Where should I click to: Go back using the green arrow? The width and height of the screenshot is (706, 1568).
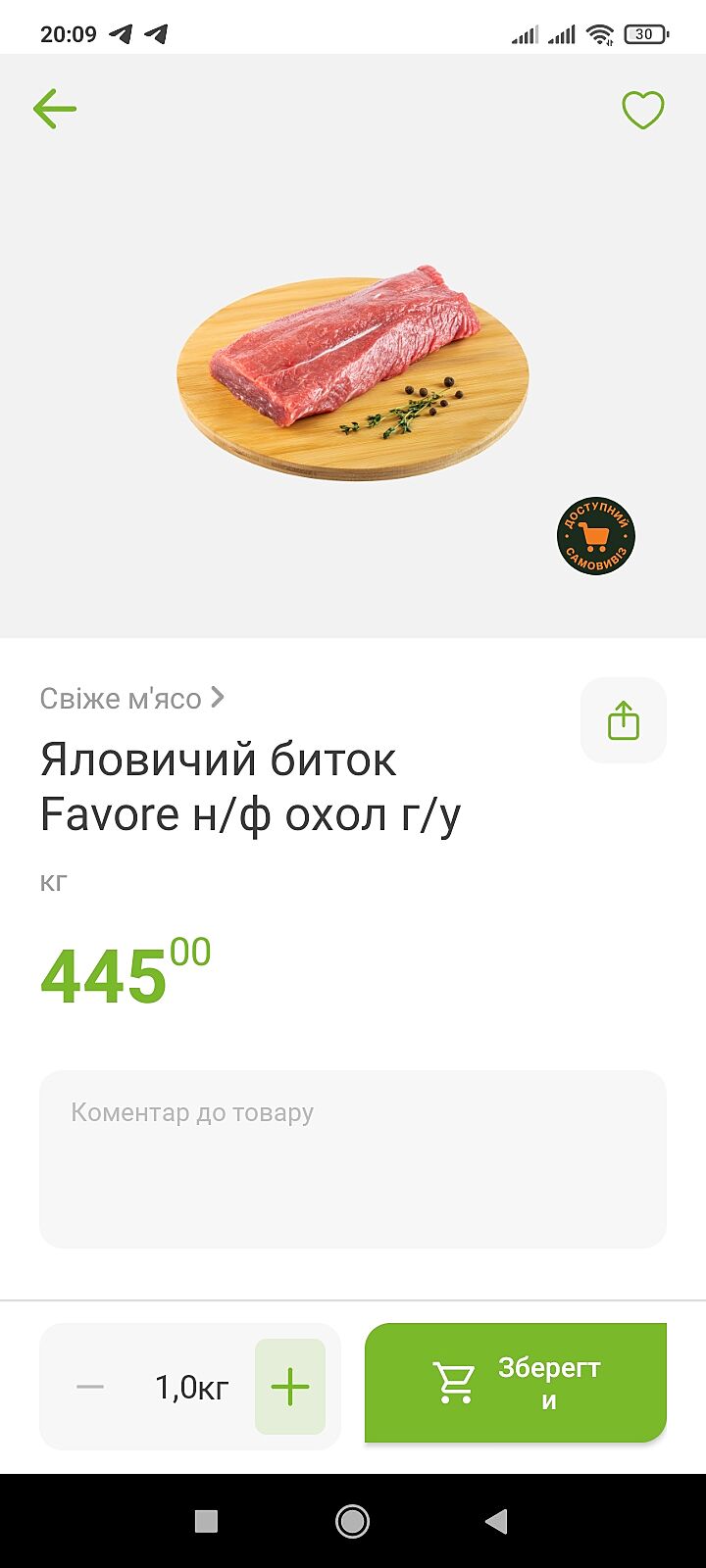click(55, 109)
